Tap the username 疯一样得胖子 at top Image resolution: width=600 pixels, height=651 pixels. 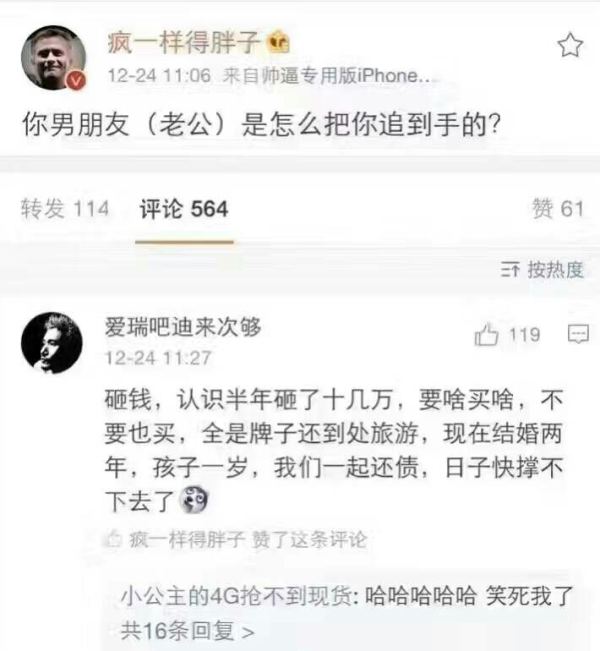tap(184, 42)
